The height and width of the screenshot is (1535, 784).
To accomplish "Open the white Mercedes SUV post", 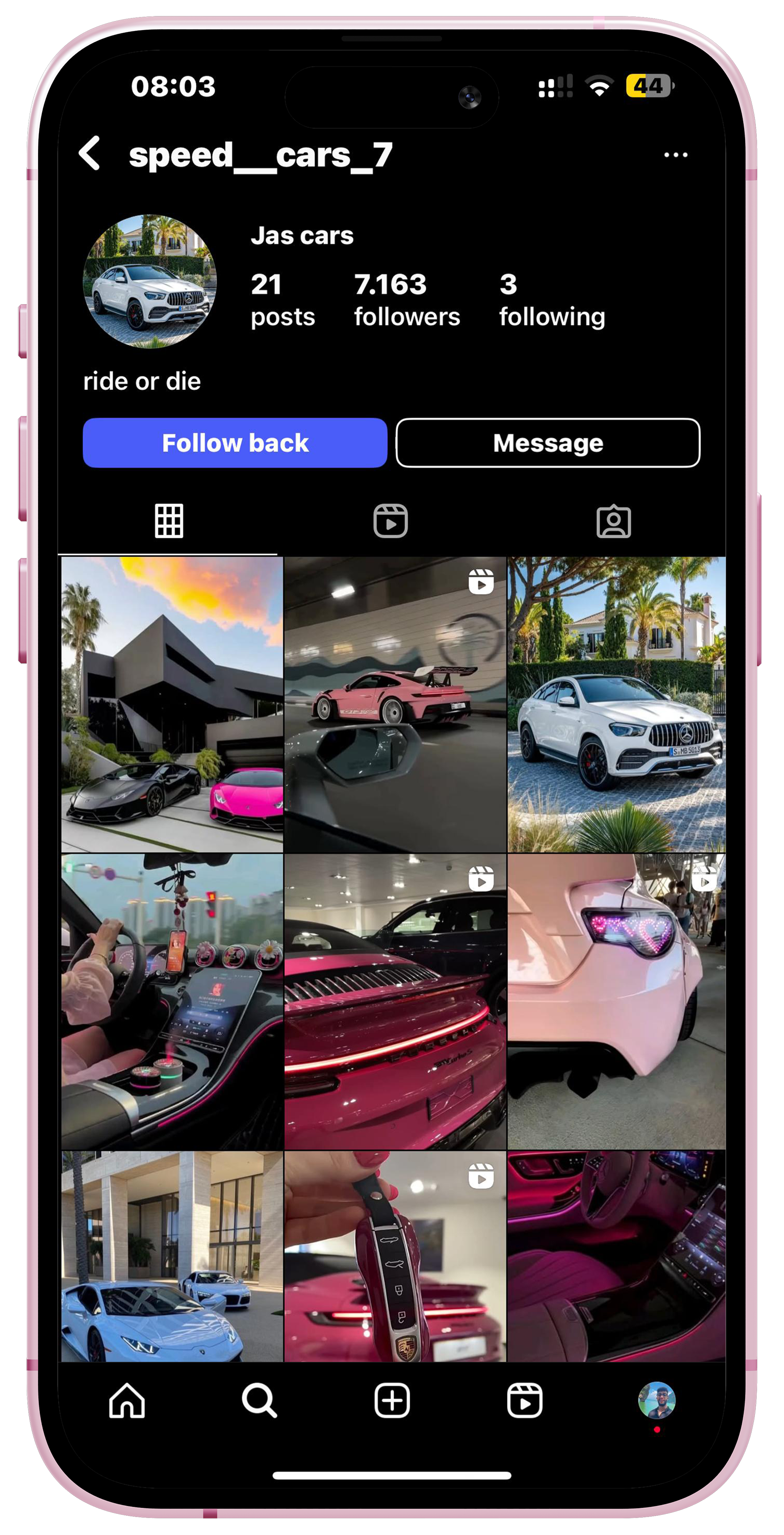I will 616,705.
